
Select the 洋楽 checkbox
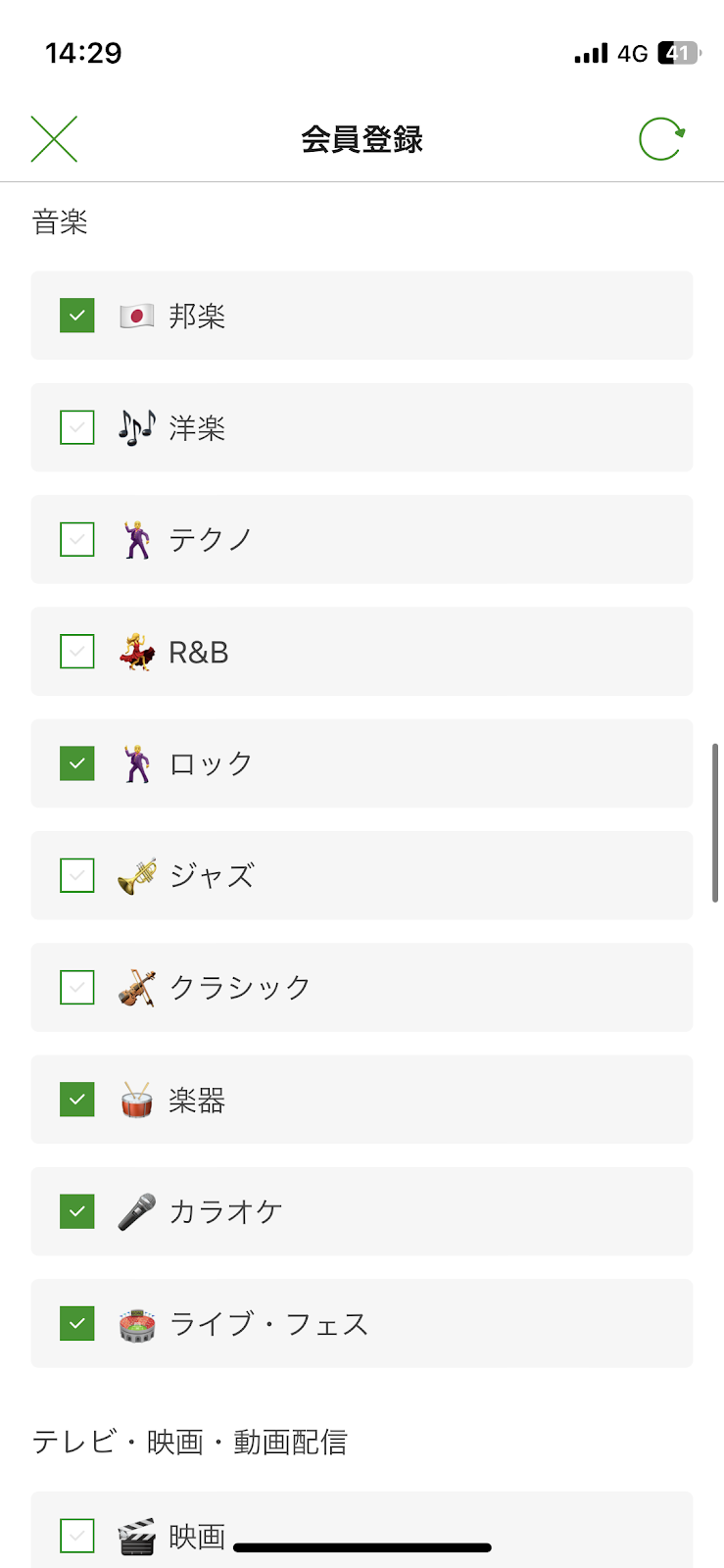point(77,427)
